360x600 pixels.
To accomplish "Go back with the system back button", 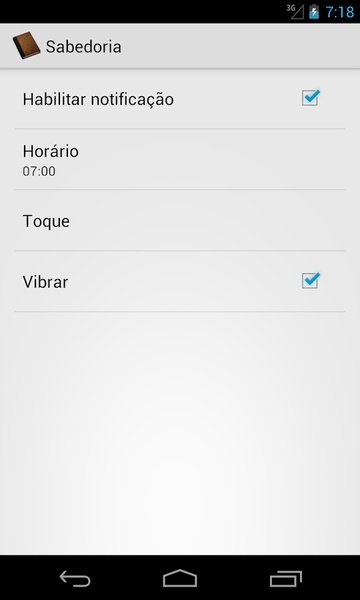I will click(75, 578).
